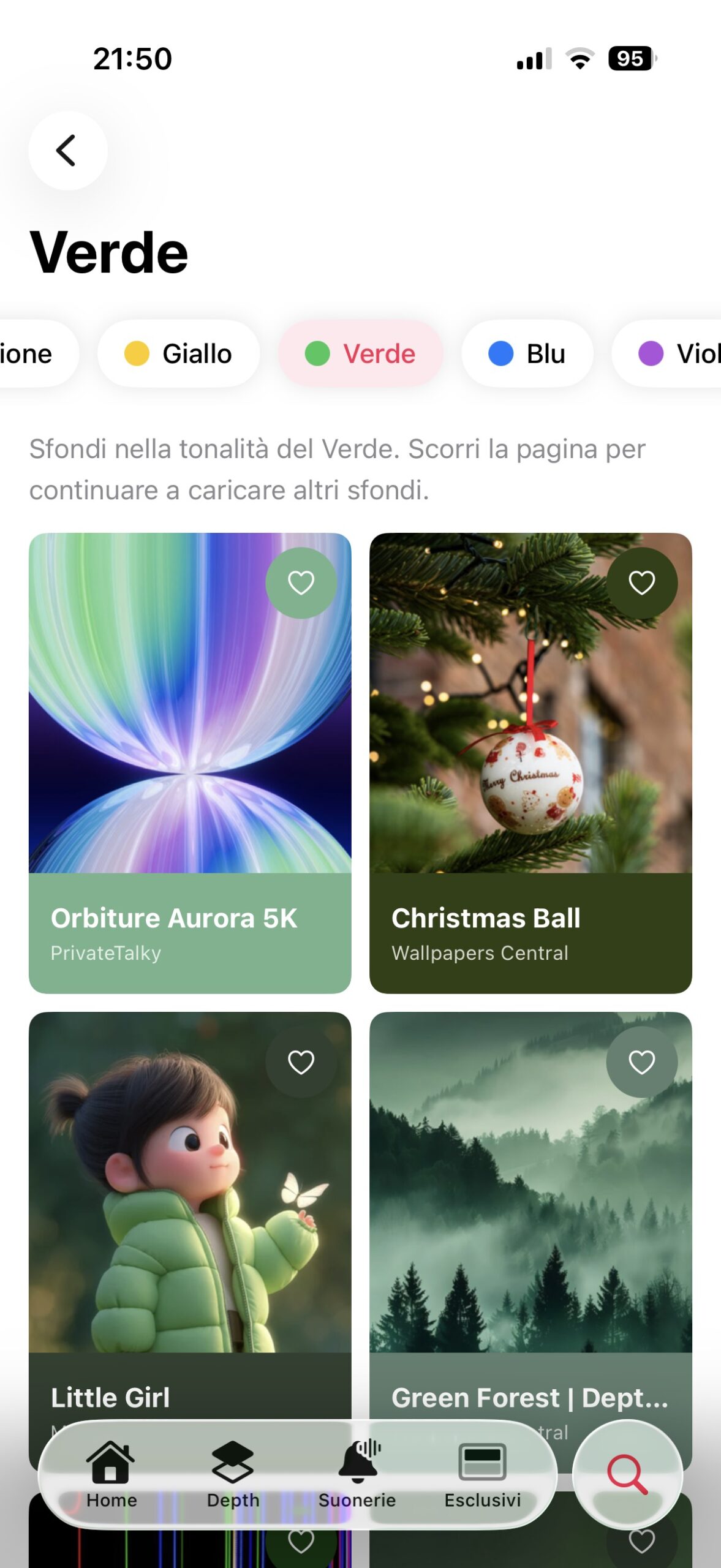Go to the Esclusivi tab
Viewport: 721px width, 1568px height.
pos(483,1475)
